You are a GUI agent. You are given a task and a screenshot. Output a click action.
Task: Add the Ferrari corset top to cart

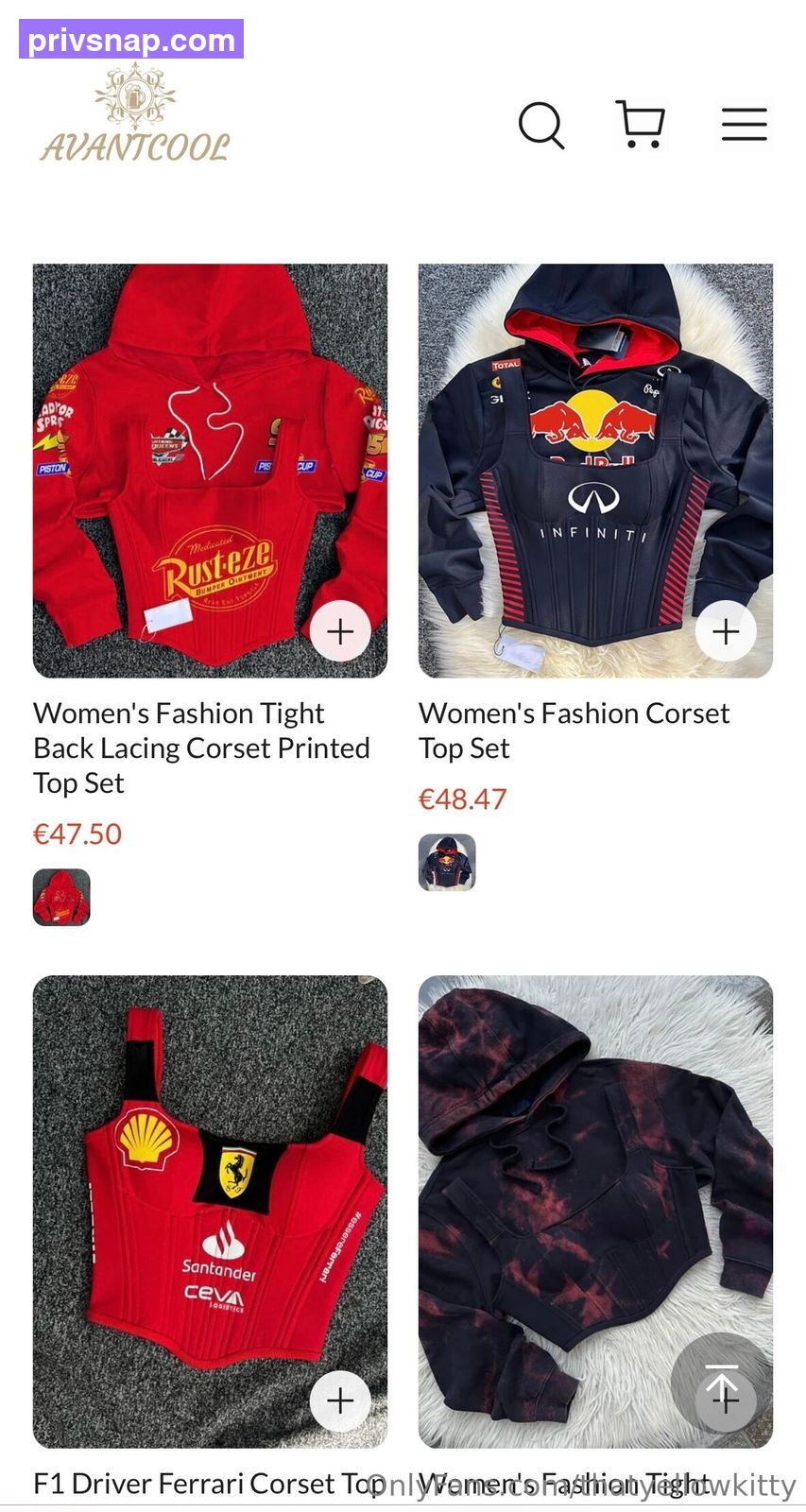[340, 1400]
